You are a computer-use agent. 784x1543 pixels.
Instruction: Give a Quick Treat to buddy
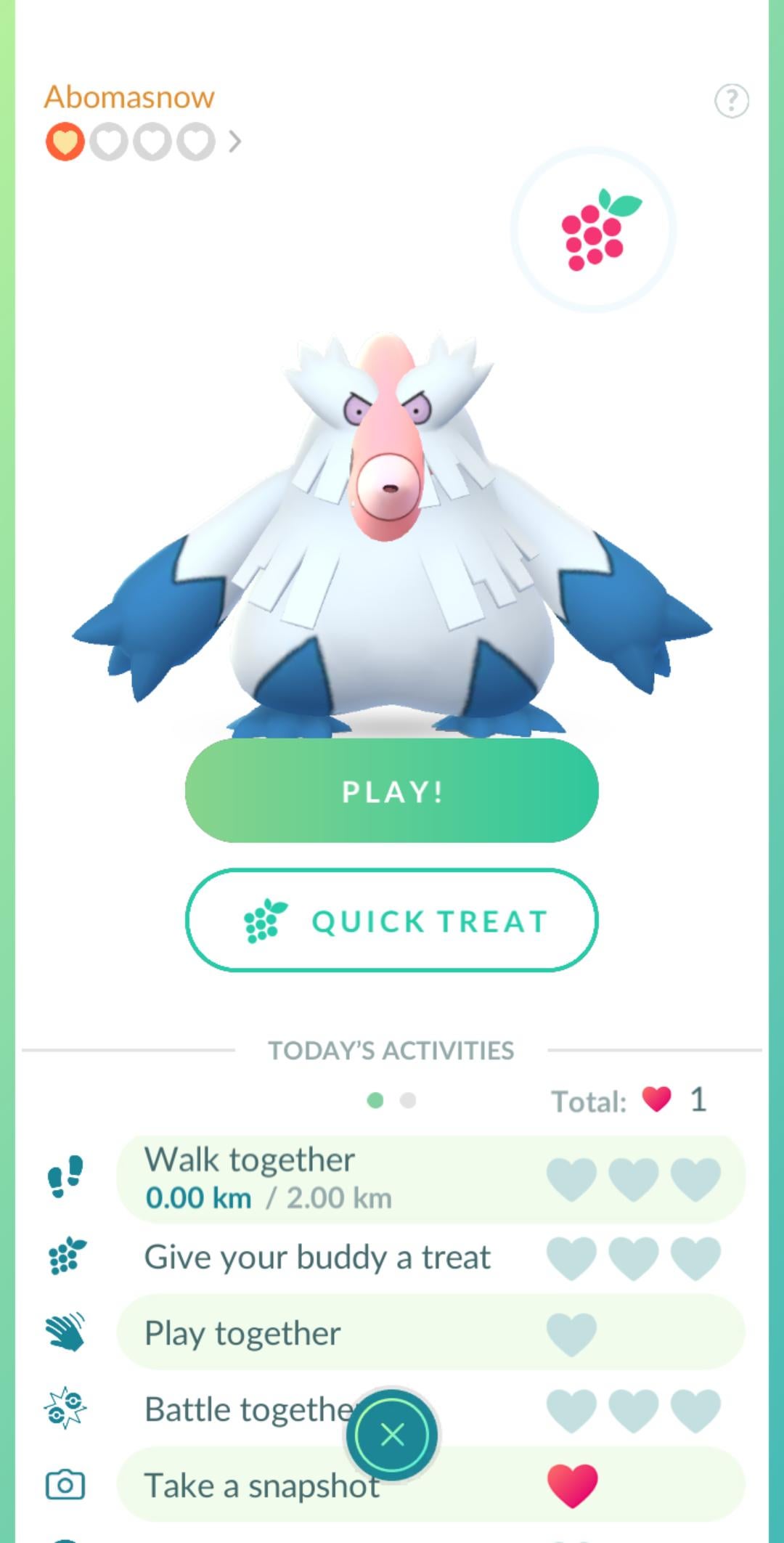pyautogui.click(x=392, y=920)
